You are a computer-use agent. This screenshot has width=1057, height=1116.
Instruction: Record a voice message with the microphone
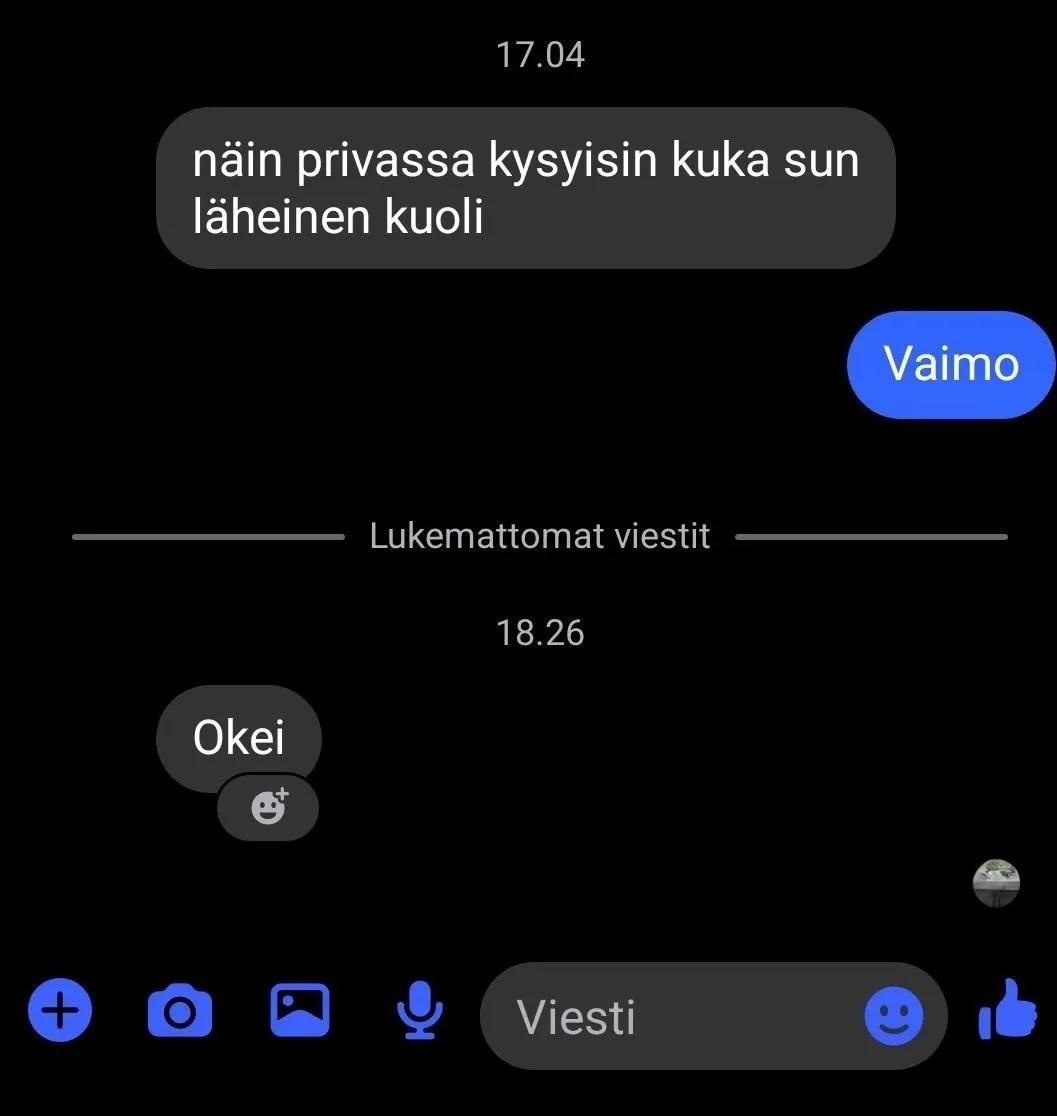419,1011
